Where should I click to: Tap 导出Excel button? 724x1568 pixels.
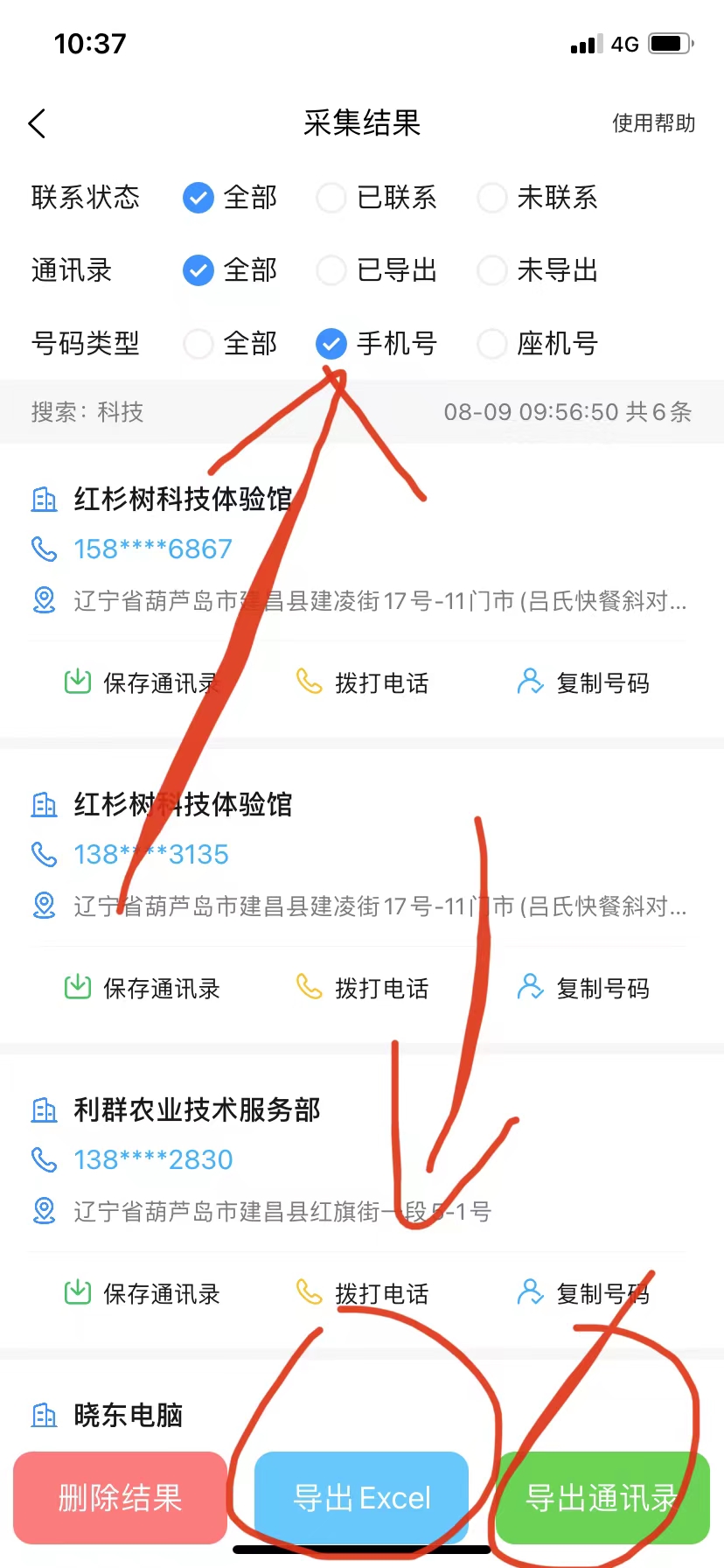(x=361, y=1498)
